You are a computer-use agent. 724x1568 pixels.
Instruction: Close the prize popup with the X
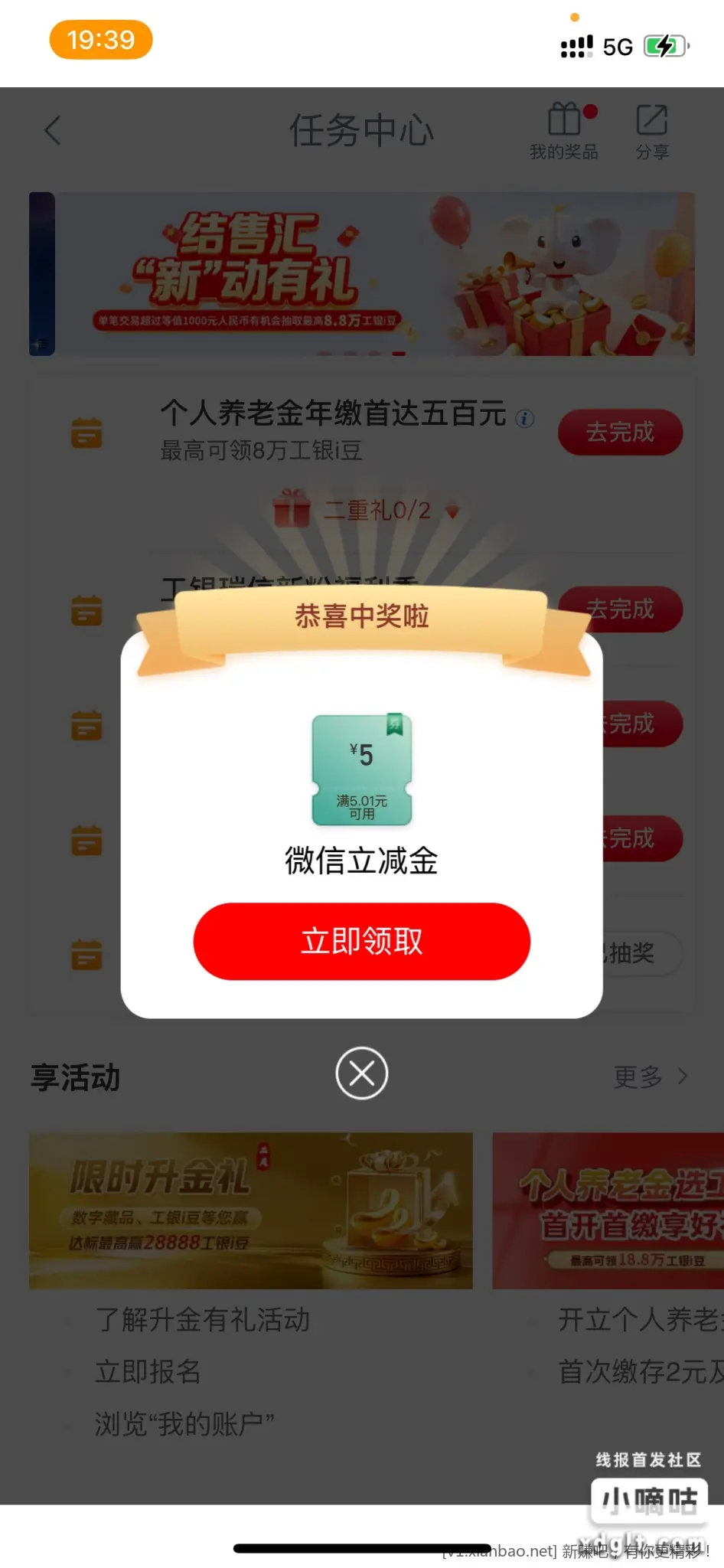[361, 1073]
